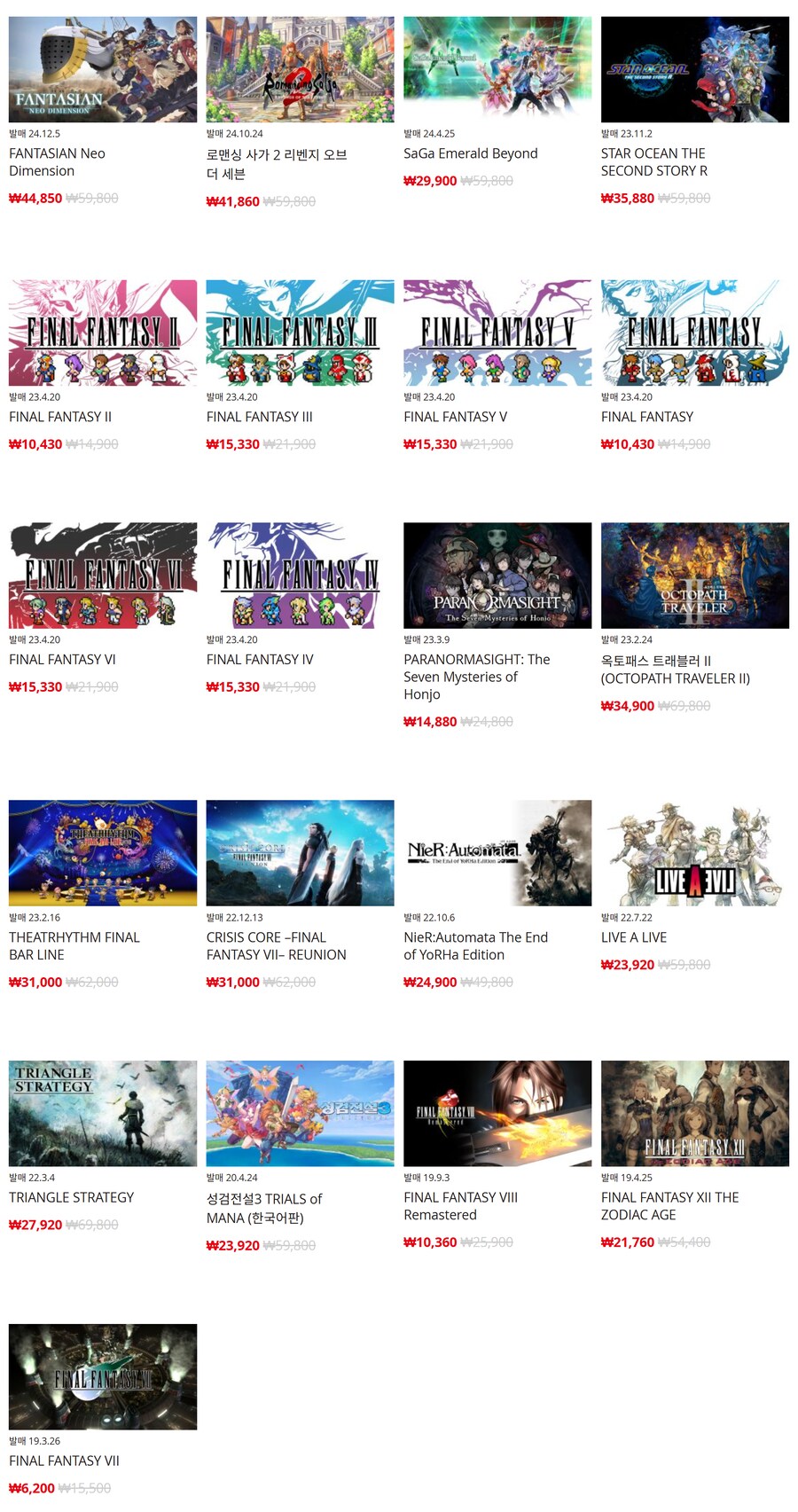
Task: Open the FINAL FANTASY IV product tile
Action: point(300,576)
